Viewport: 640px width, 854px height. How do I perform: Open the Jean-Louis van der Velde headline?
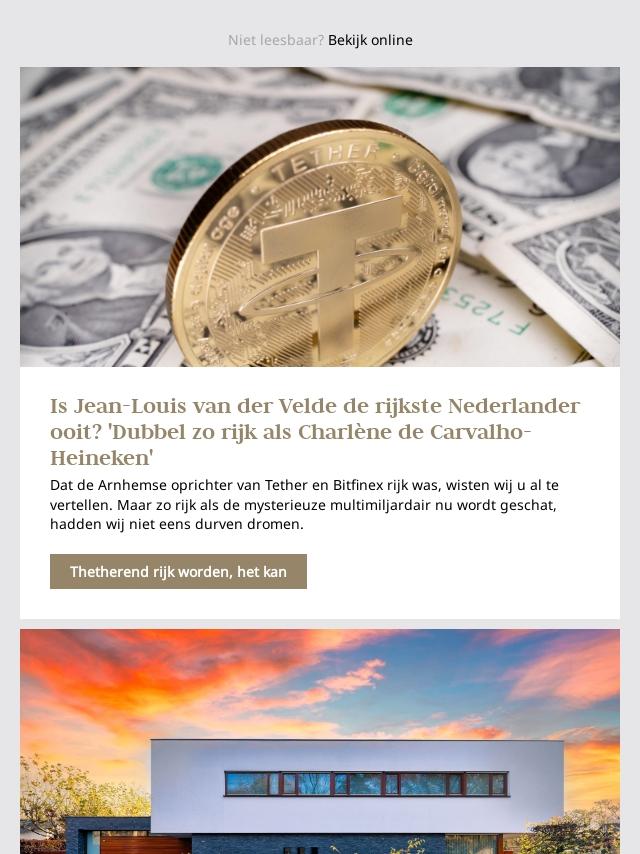[x=315, y=432]
